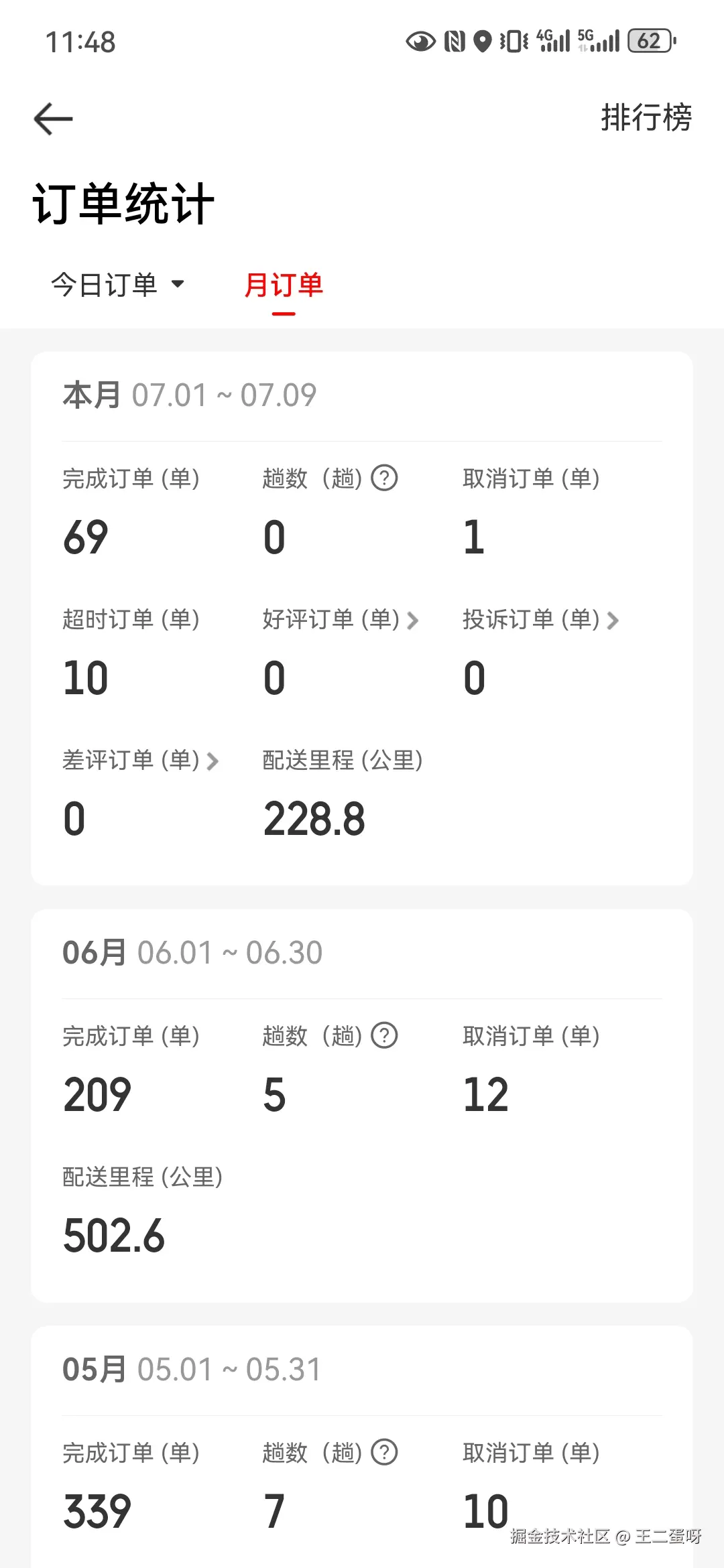Viewport: 724px width, 1568px height.
Task: Open the 排行榜 ranking page
Action: point(646,118)
